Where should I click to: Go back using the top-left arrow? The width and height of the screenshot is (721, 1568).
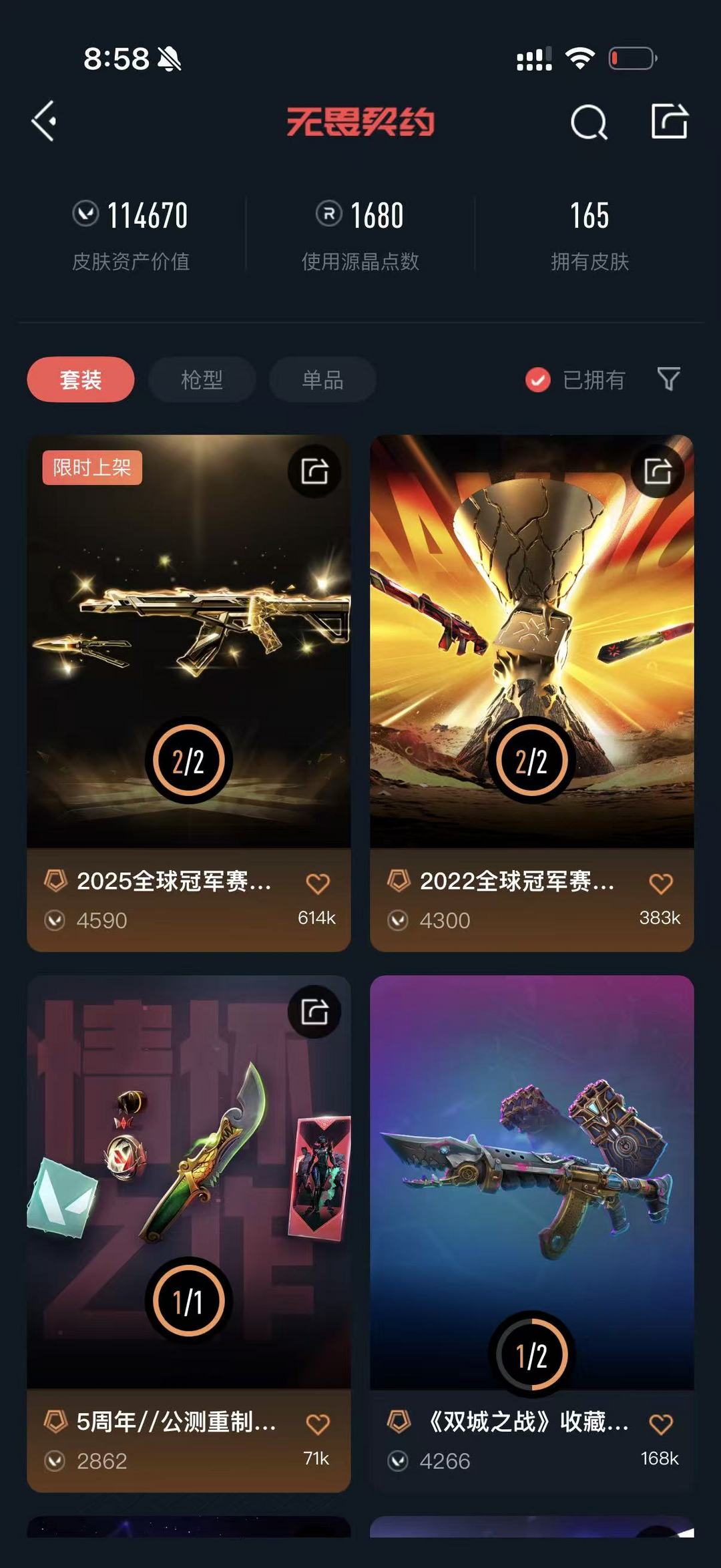click(44, 122)
